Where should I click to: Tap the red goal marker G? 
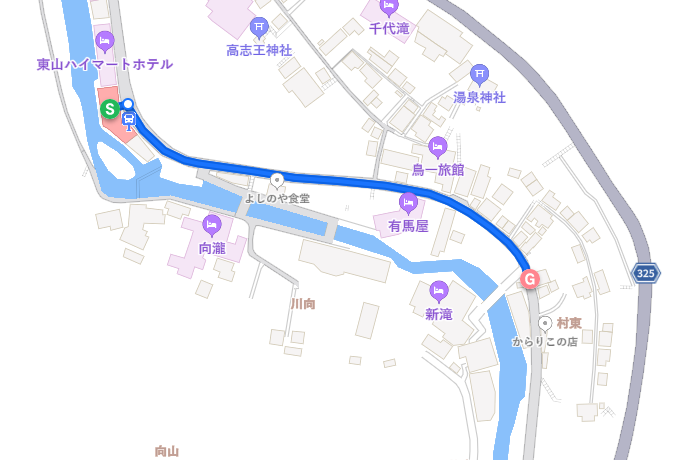click(530, 279)
